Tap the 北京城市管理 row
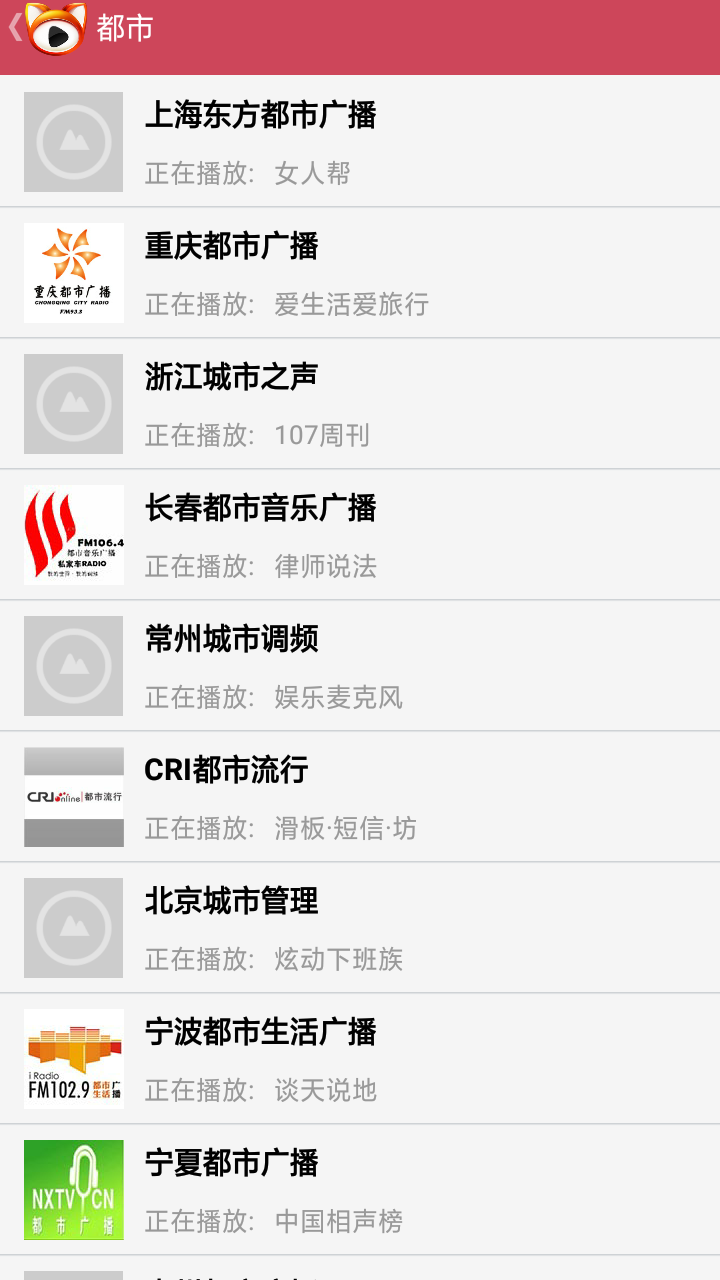The width and height of the screenshot is (720, 1280). click(x=360, y=928)
